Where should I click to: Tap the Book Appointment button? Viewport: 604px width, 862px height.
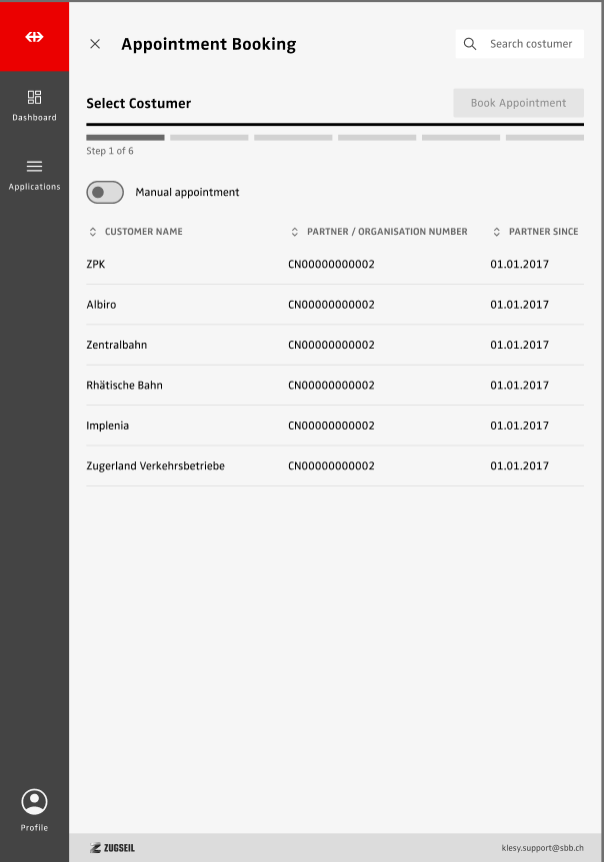(518, 103)
